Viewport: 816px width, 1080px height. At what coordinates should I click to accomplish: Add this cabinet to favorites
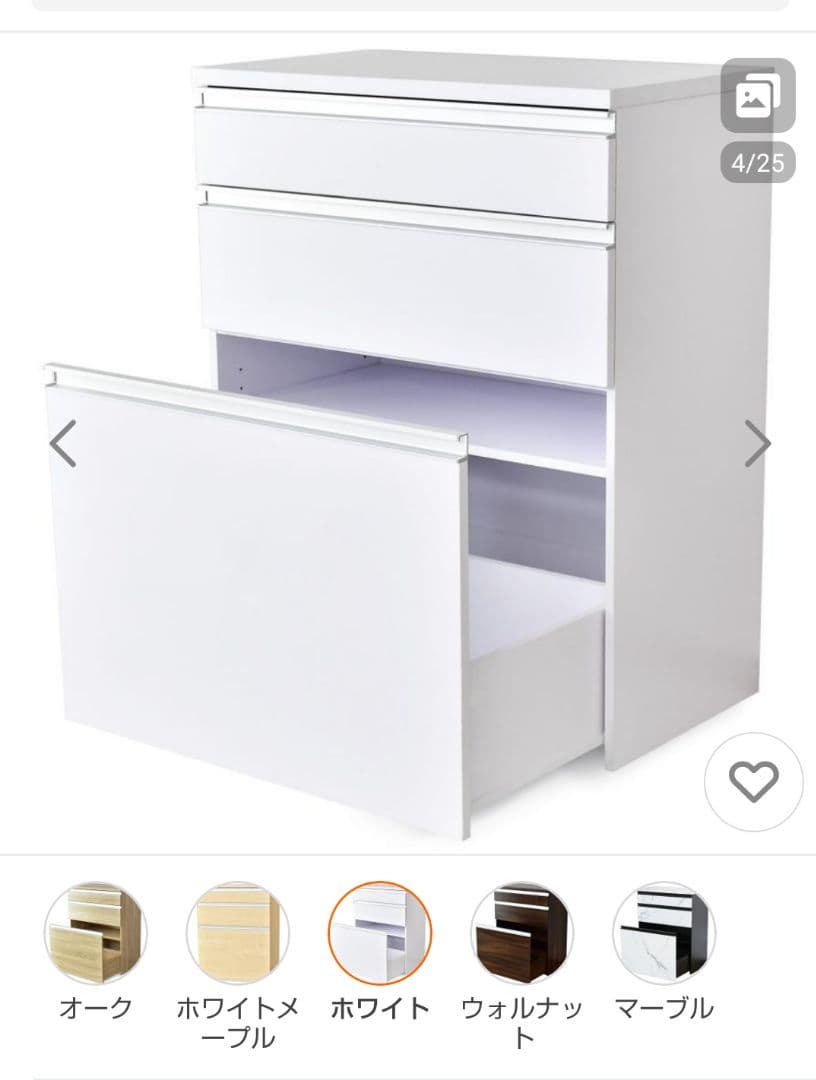click(x=753, y=782)
